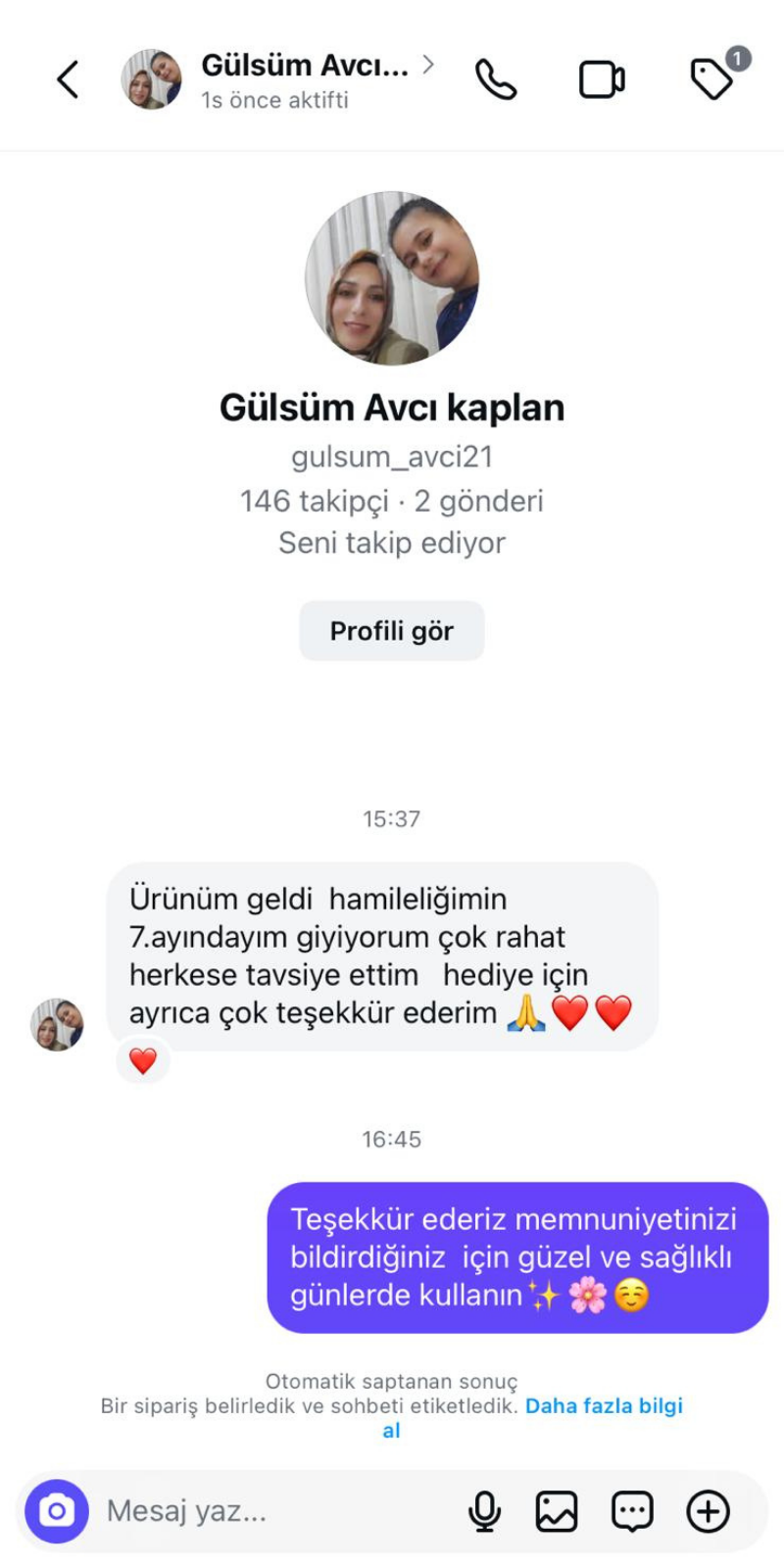Open the label tag icon
This screenshot has height=1568, width=784.
pyautogui.click(x=712, y=79)
